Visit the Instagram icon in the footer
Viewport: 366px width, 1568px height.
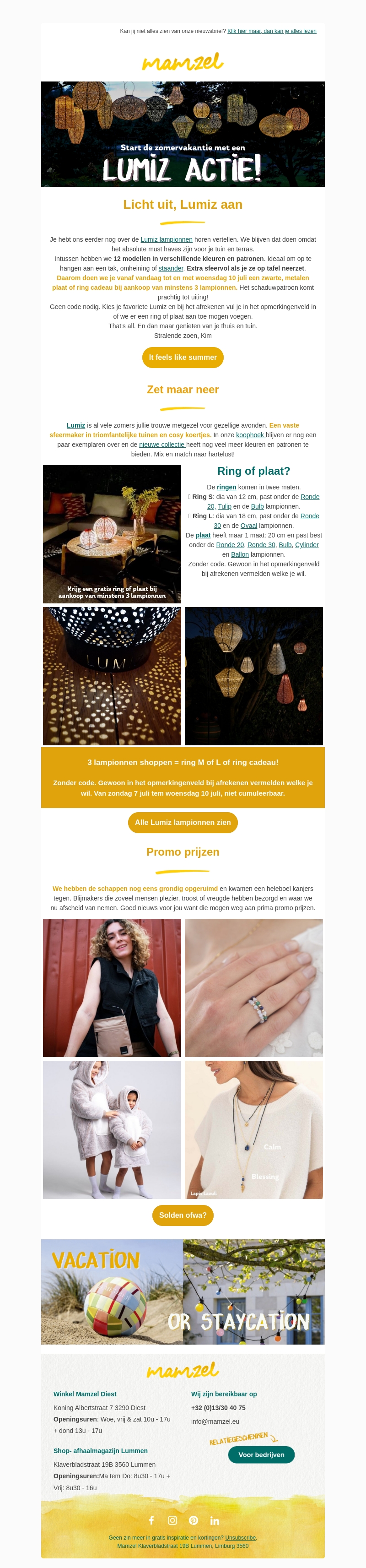click(x=172, y=1520)
